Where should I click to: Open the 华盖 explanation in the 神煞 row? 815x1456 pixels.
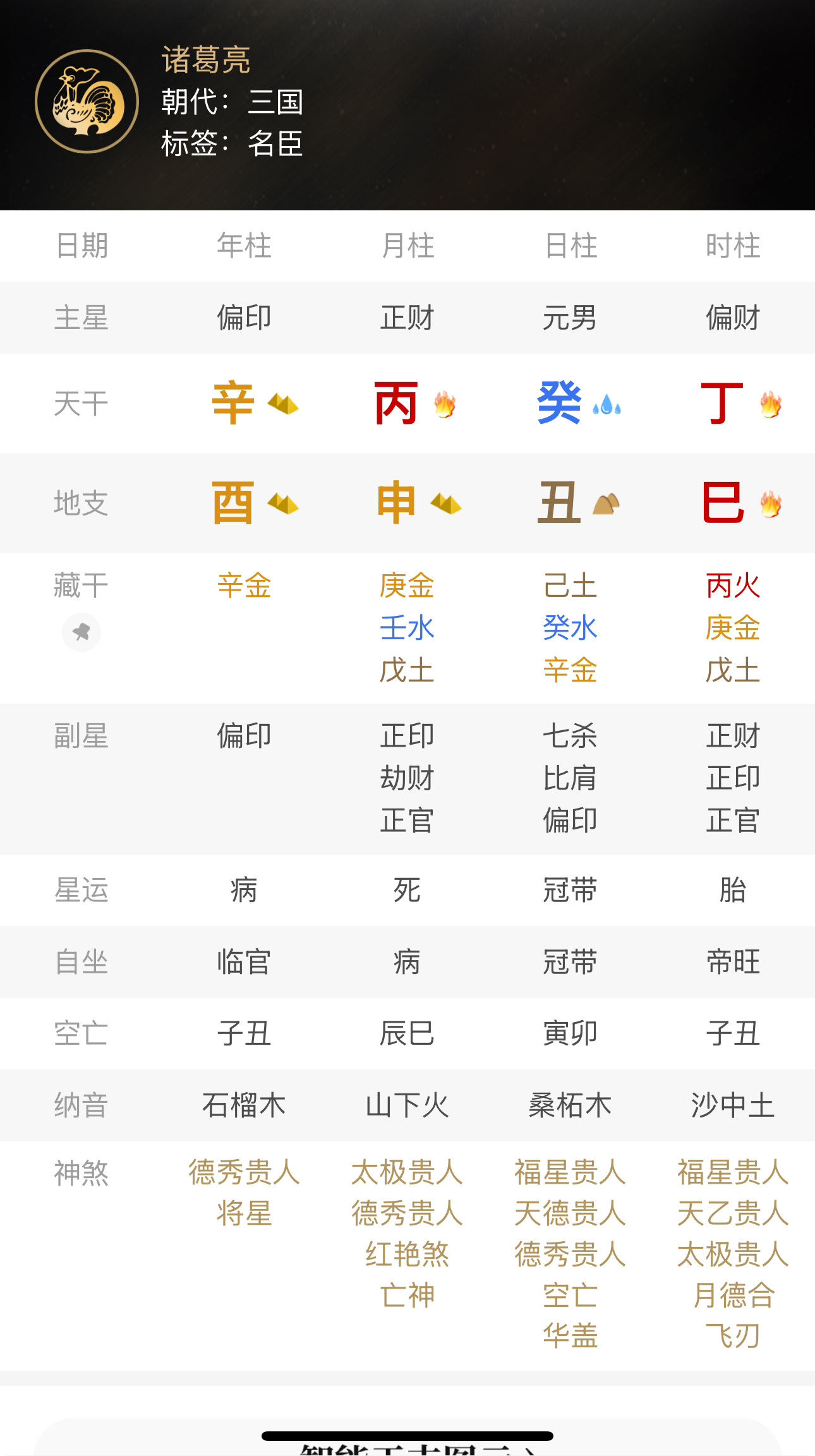(570, 1336)
